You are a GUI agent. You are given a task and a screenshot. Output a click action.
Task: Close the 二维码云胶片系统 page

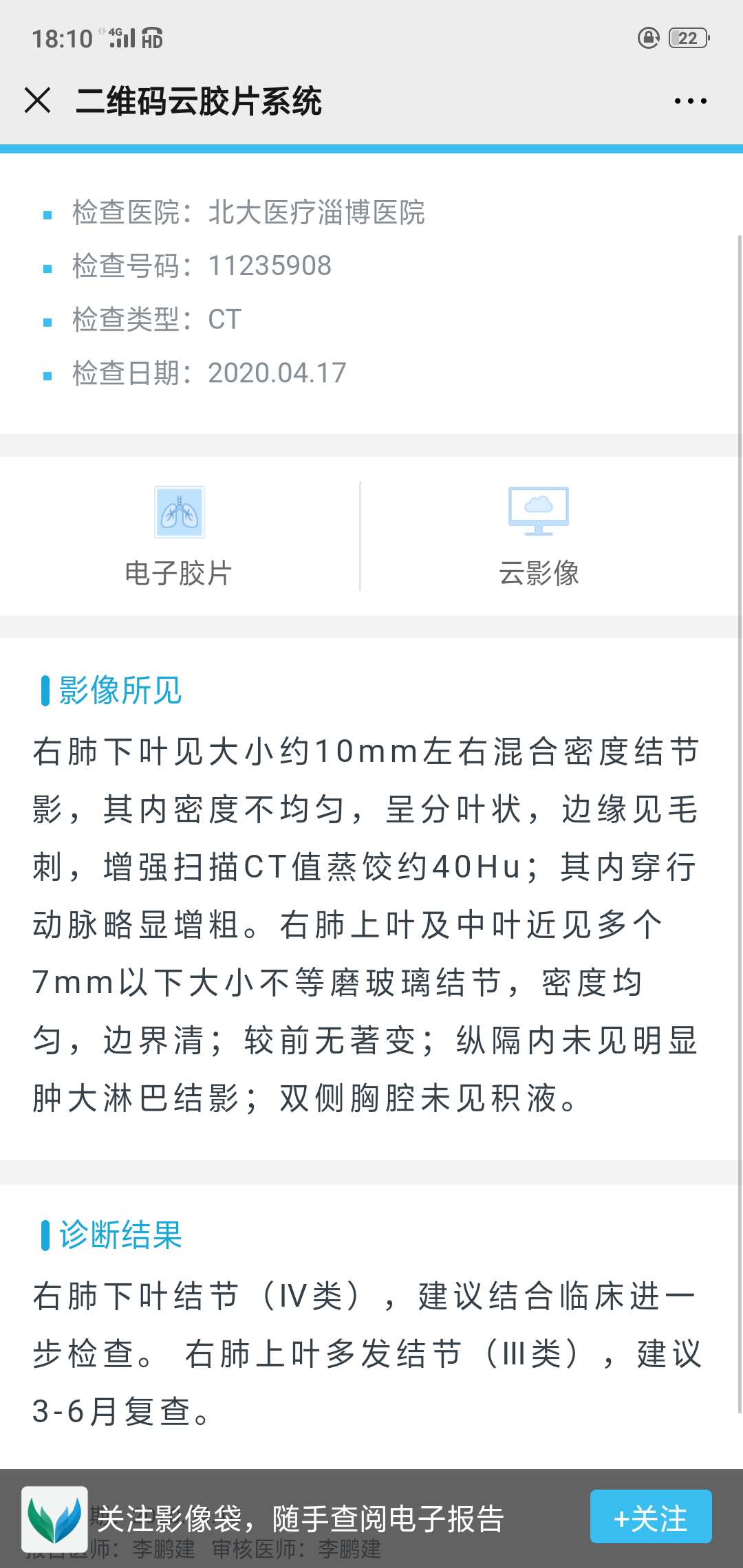point(38,100)
